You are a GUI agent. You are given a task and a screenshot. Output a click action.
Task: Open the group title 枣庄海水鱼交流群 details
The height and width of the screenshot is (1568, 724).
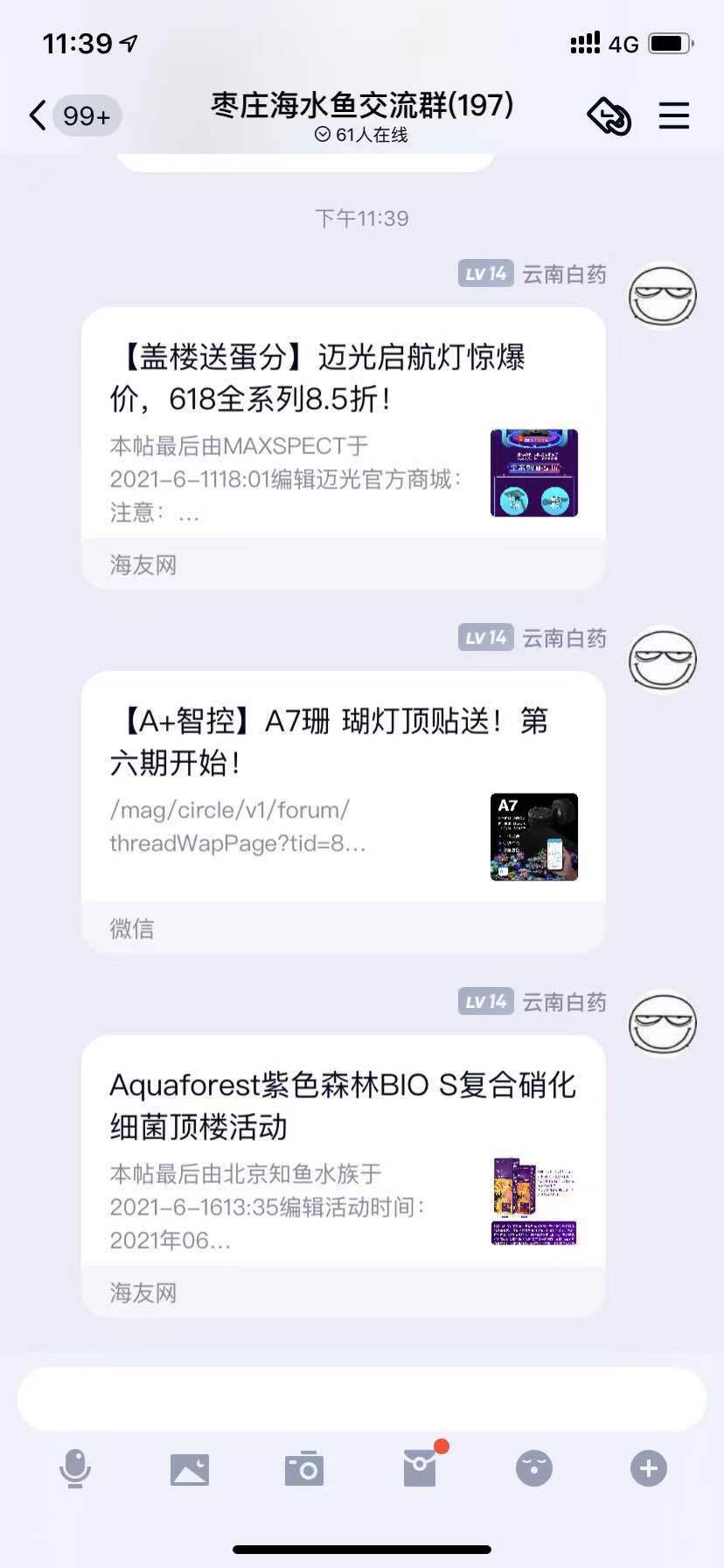click(362, 106)
